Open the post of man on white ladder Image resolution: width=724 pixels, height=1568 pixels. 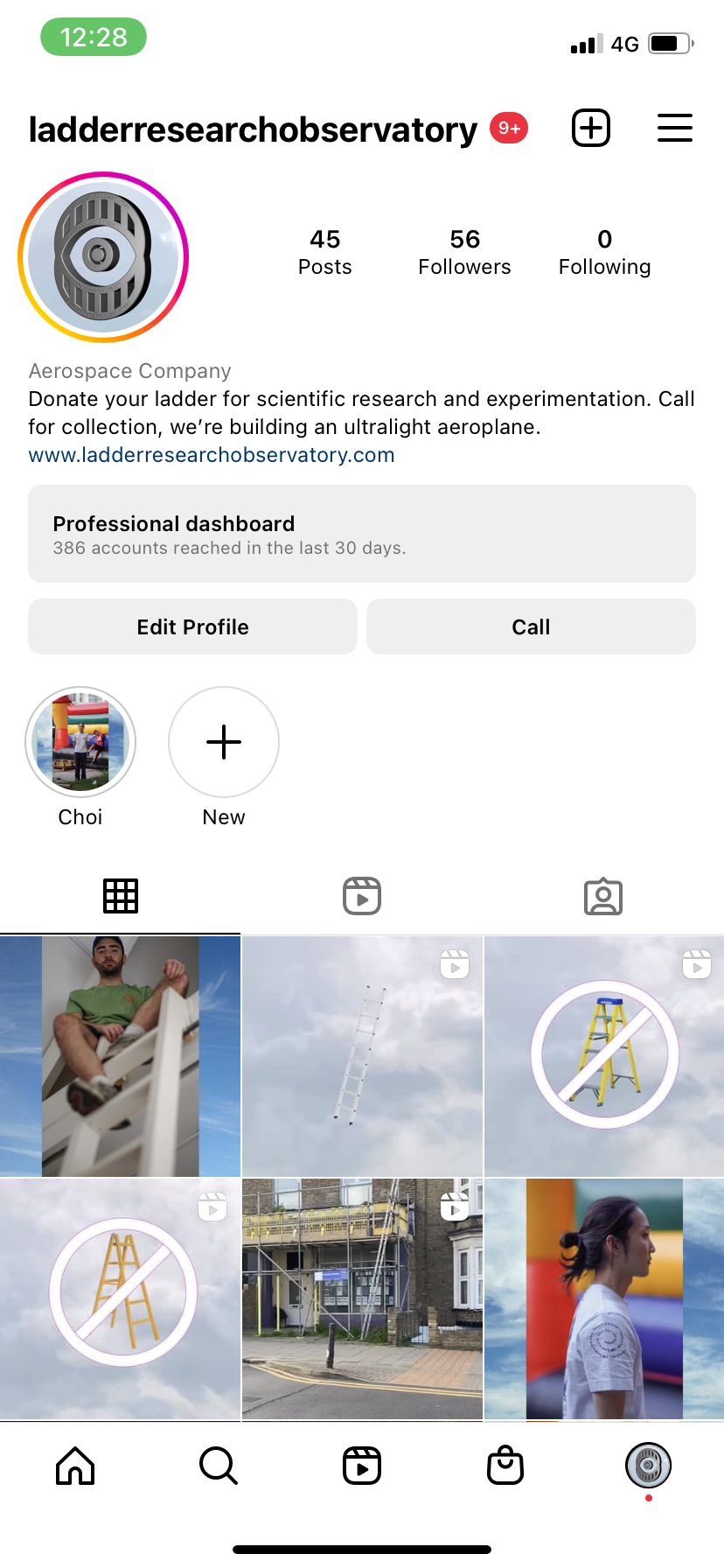pyautogui.click(x=121, y=1056)
